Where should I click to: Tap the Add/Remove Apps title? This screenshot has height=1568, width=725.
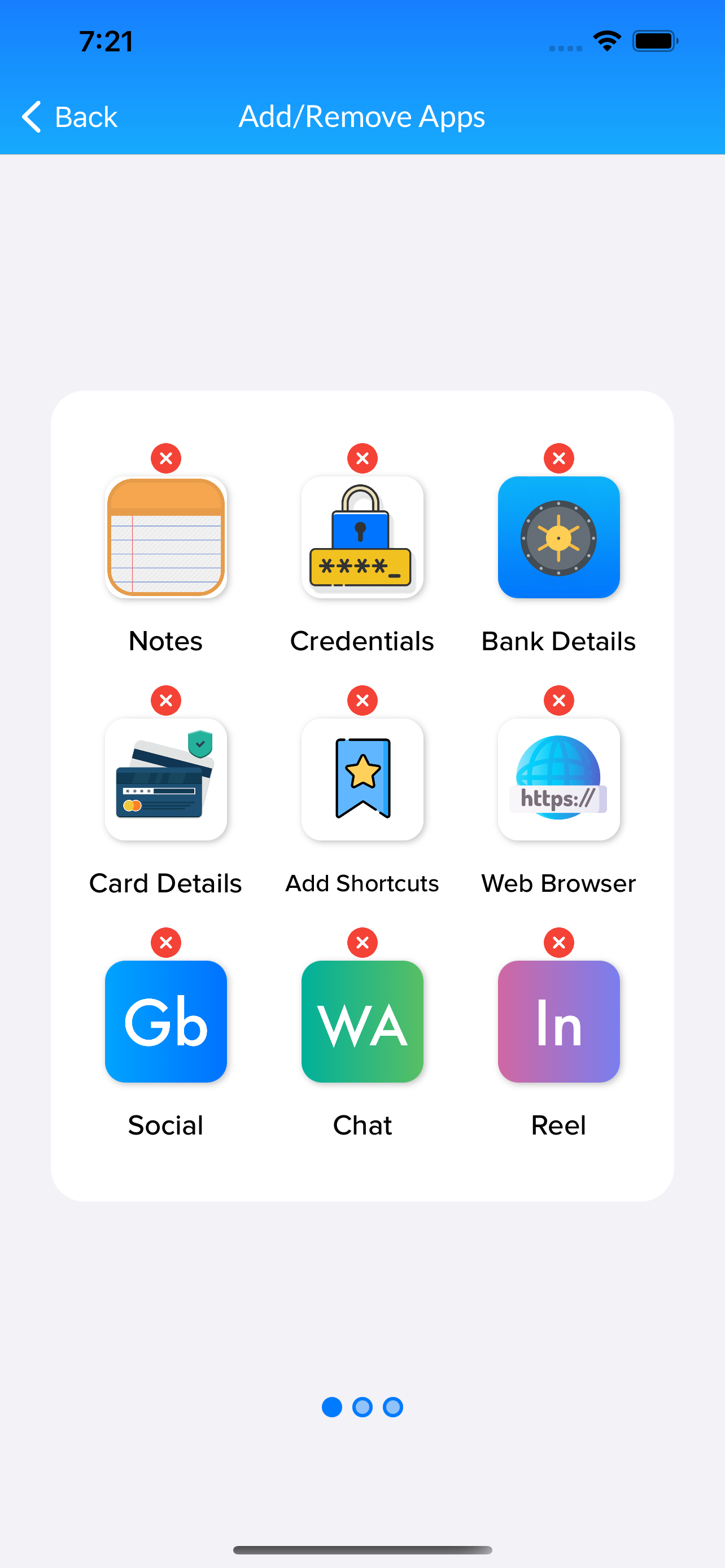point(362,117)
